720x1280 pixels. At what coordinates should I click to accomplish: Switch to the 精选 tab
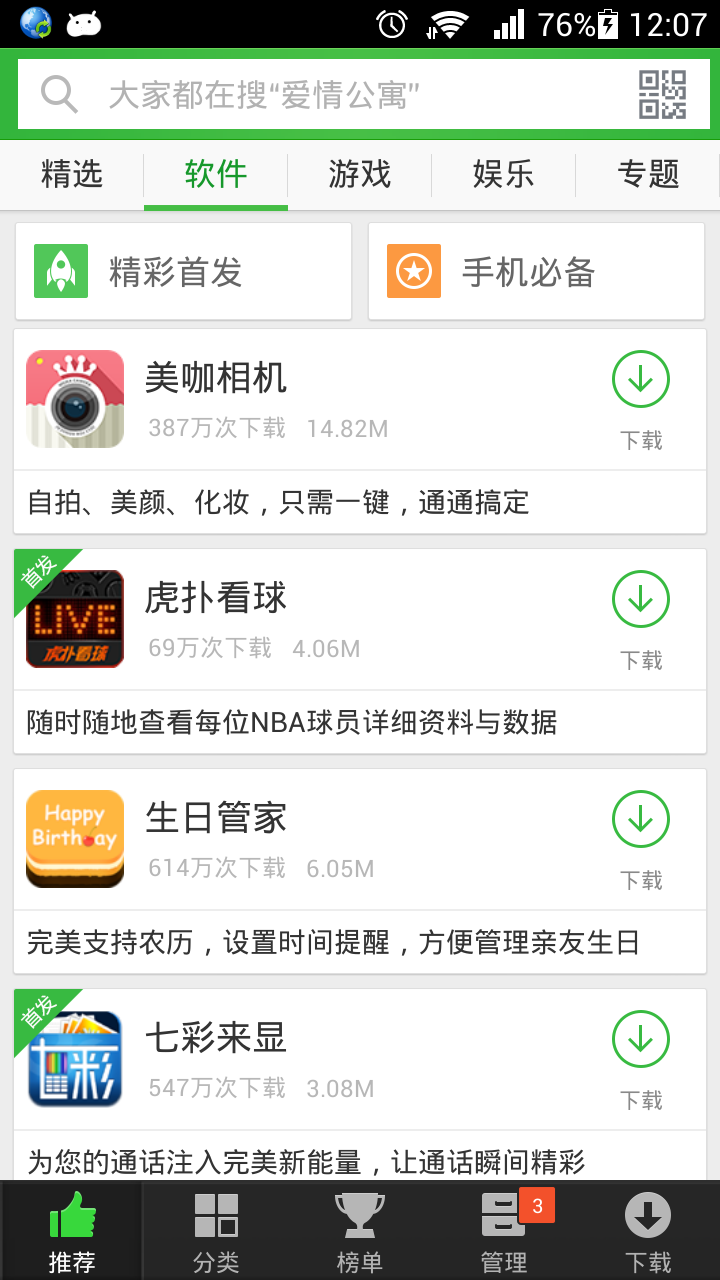pos(72,175)
